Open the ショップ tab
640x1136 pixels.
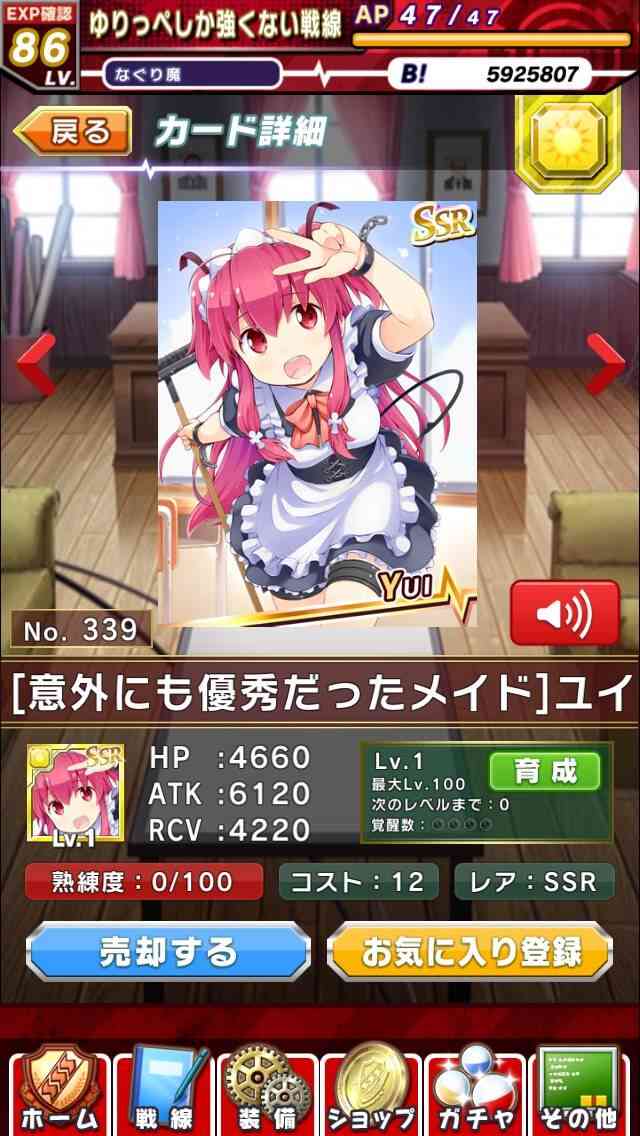(371, 1090)
